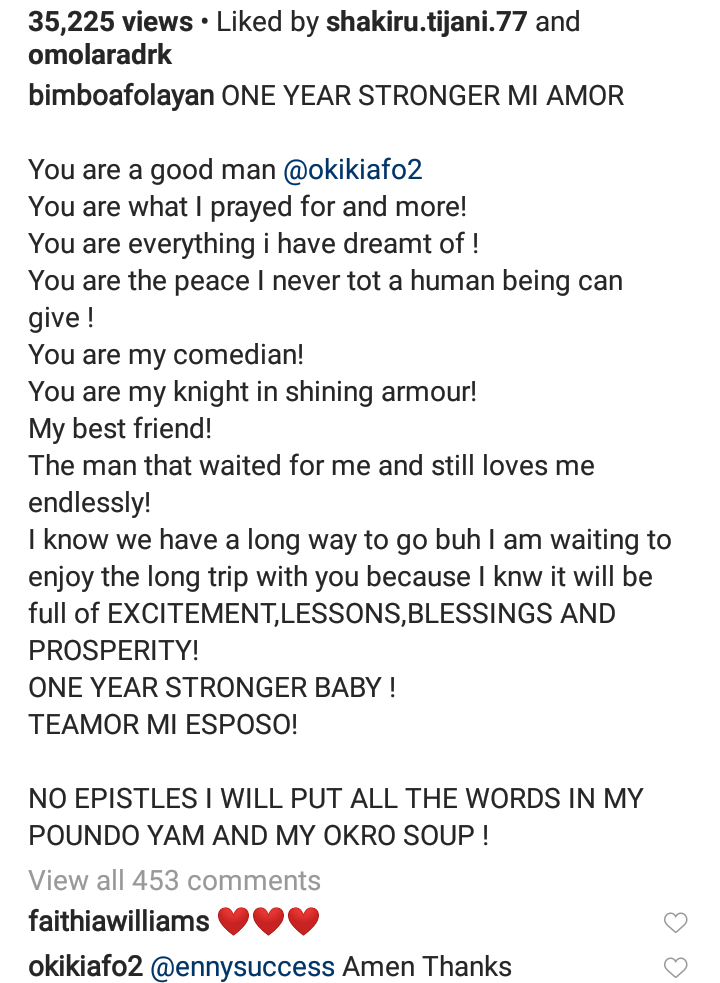Open the @ennysuccess mention
The height and width of the screenshot is (983, 720).
pos(242,967)
